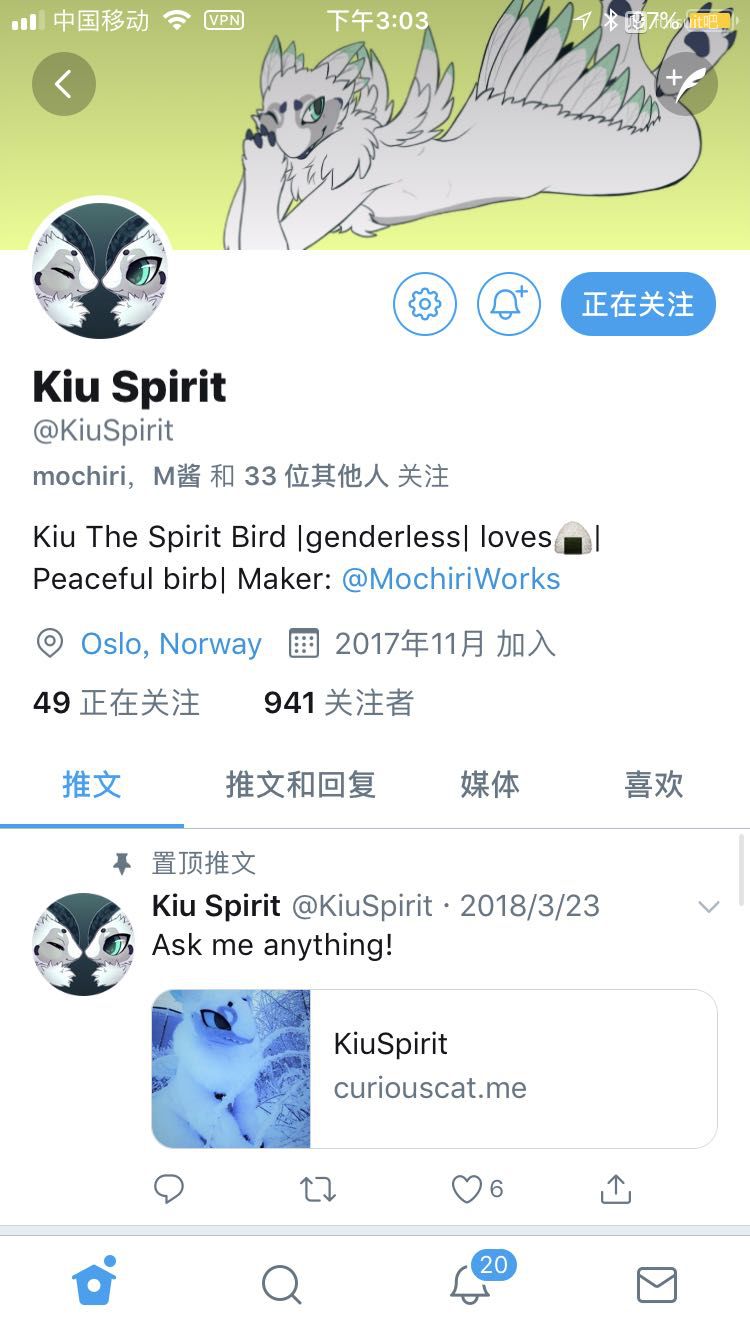
Task: View the 941 关注者 followers list
Action: (338, 703)
